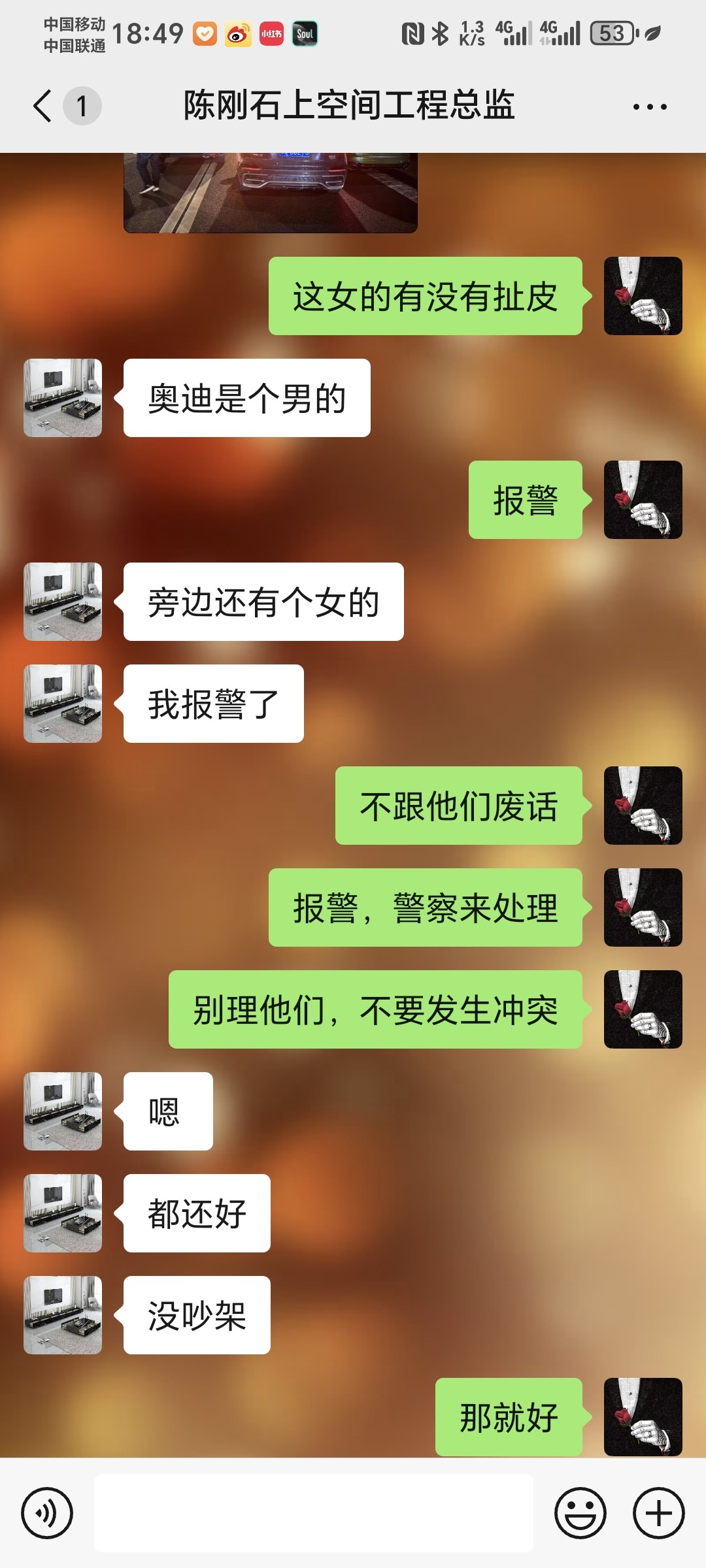Open the emoji picker
Viewport: 706px width, 1568px height.
(580, 1512)
